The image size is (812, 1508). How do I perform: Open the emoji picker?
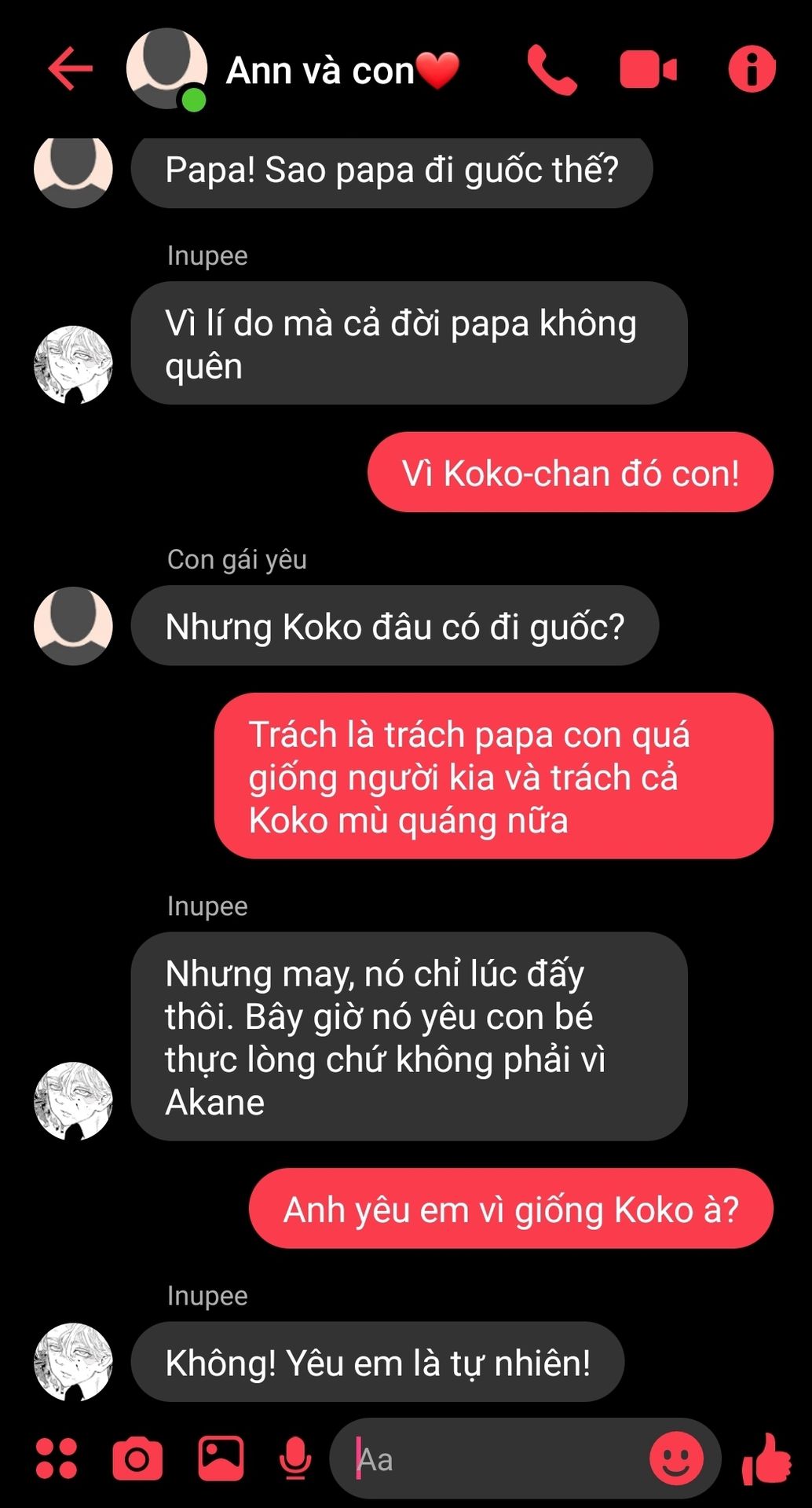pyautogui.click(x=676, y=1459)
